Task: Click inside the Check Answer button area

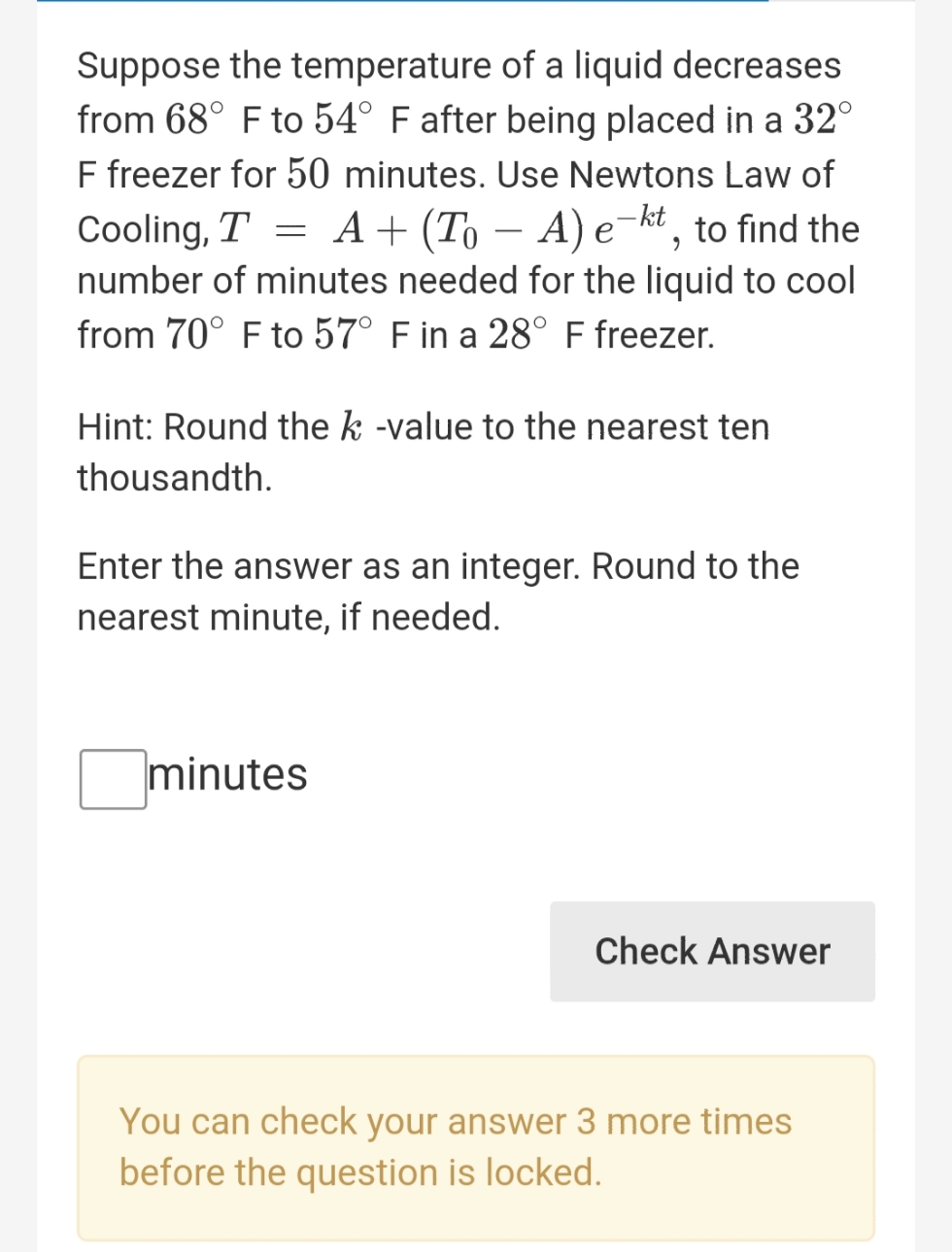Action: [712, 951]
